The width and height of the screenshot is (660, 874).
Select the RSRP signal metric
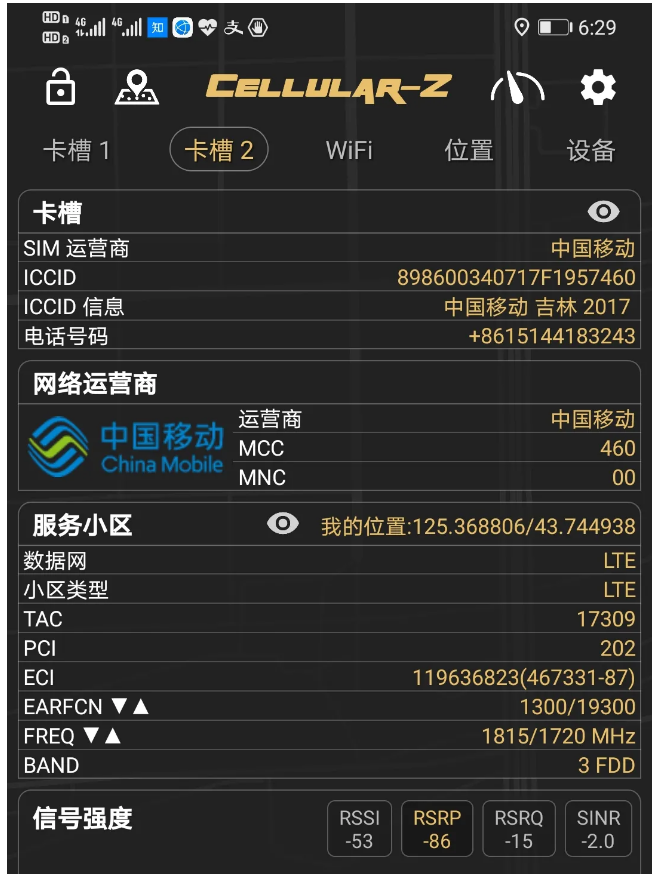point(437,829)
